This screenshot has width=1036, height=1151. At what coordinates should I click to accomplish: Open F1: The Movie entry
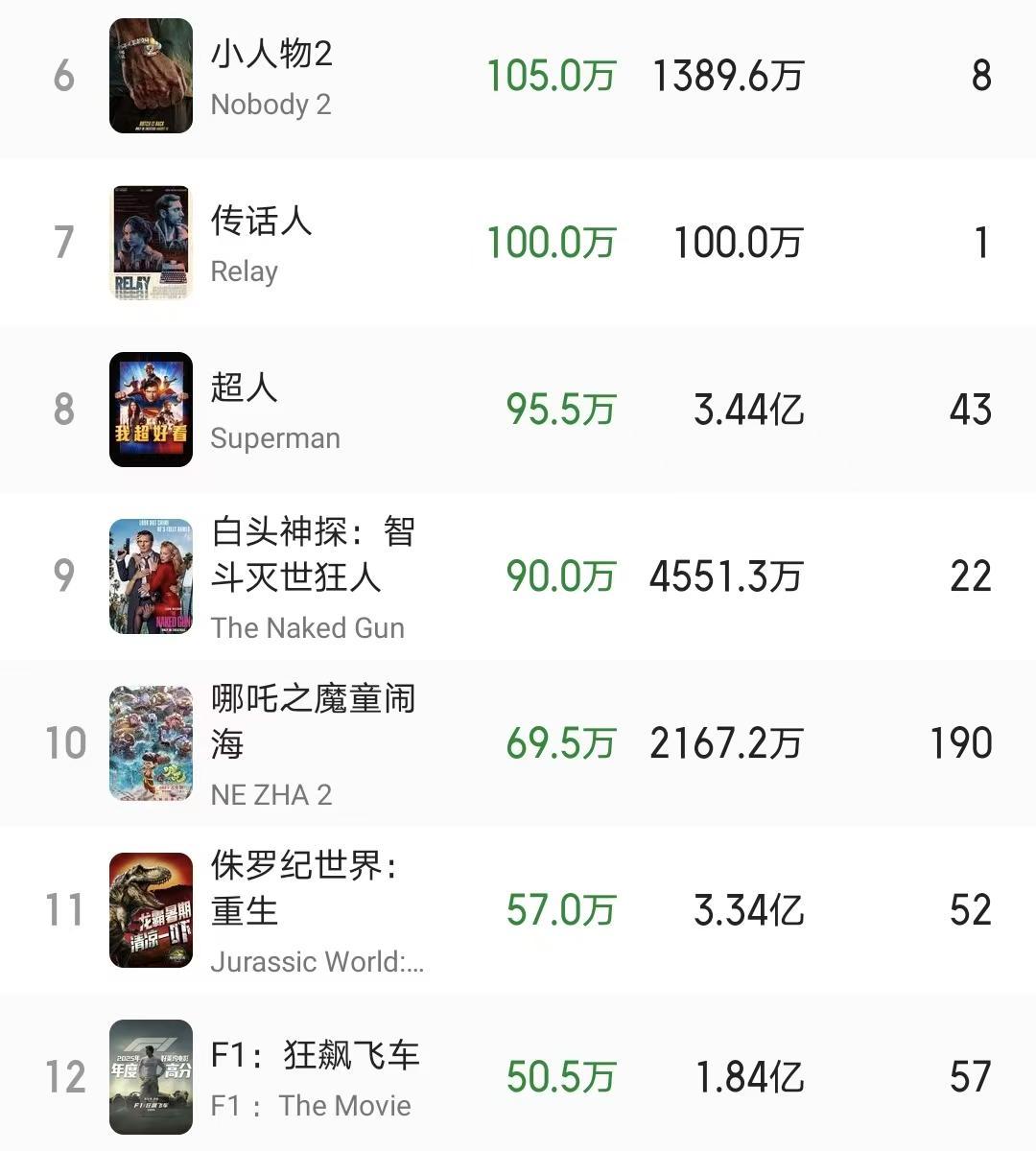click(x=315, y=1077)
